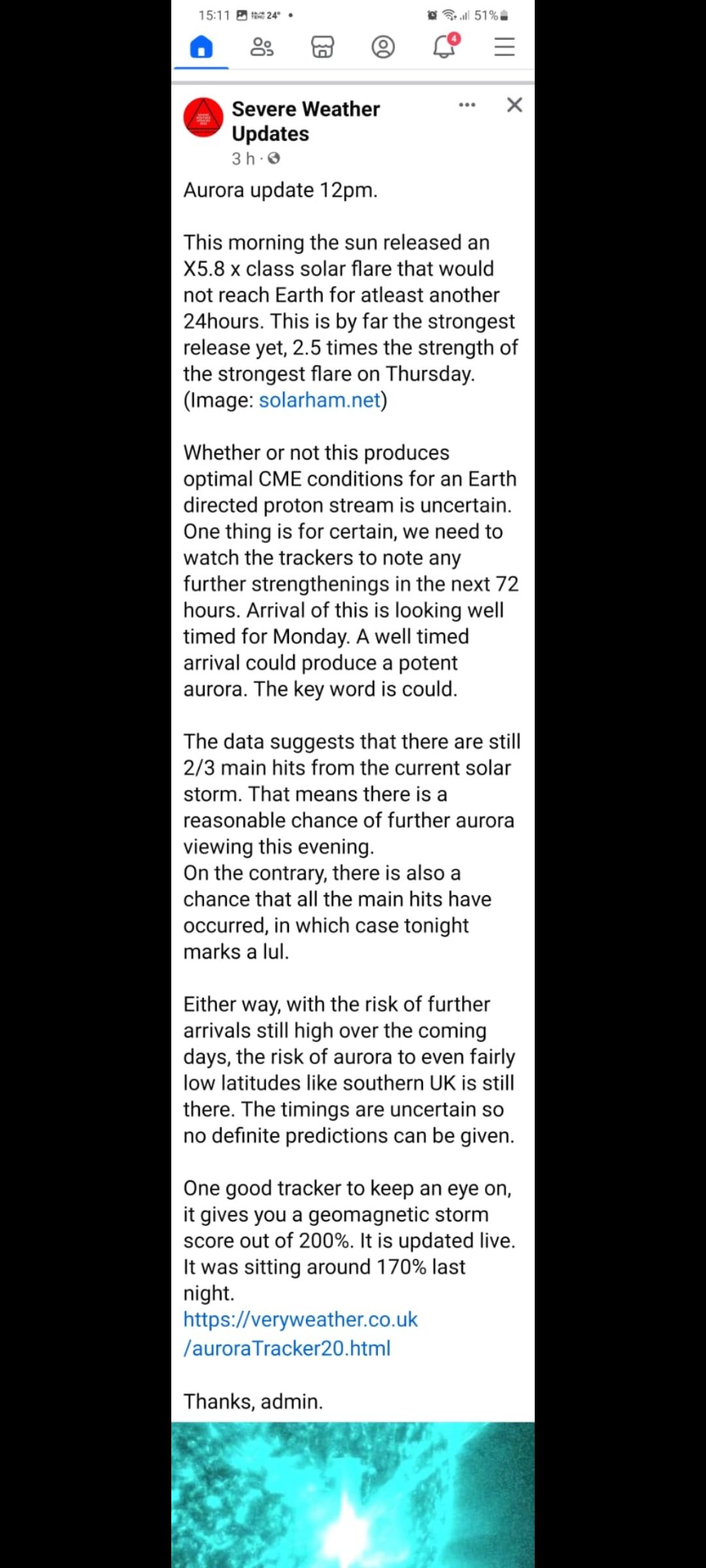
Task: Hide this post with the X button
Action: (x=514, y=105)
